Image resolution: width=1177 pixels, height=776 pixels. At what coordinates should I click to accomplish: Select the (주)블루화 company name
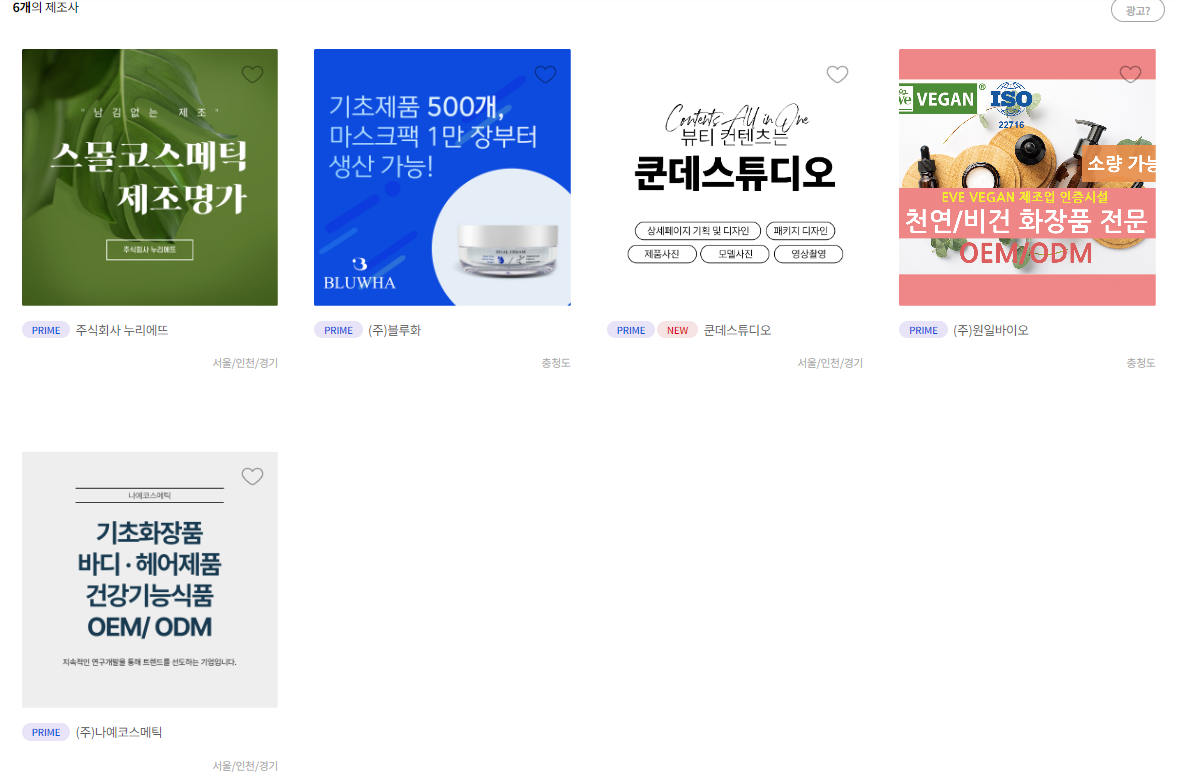(394, 330)
